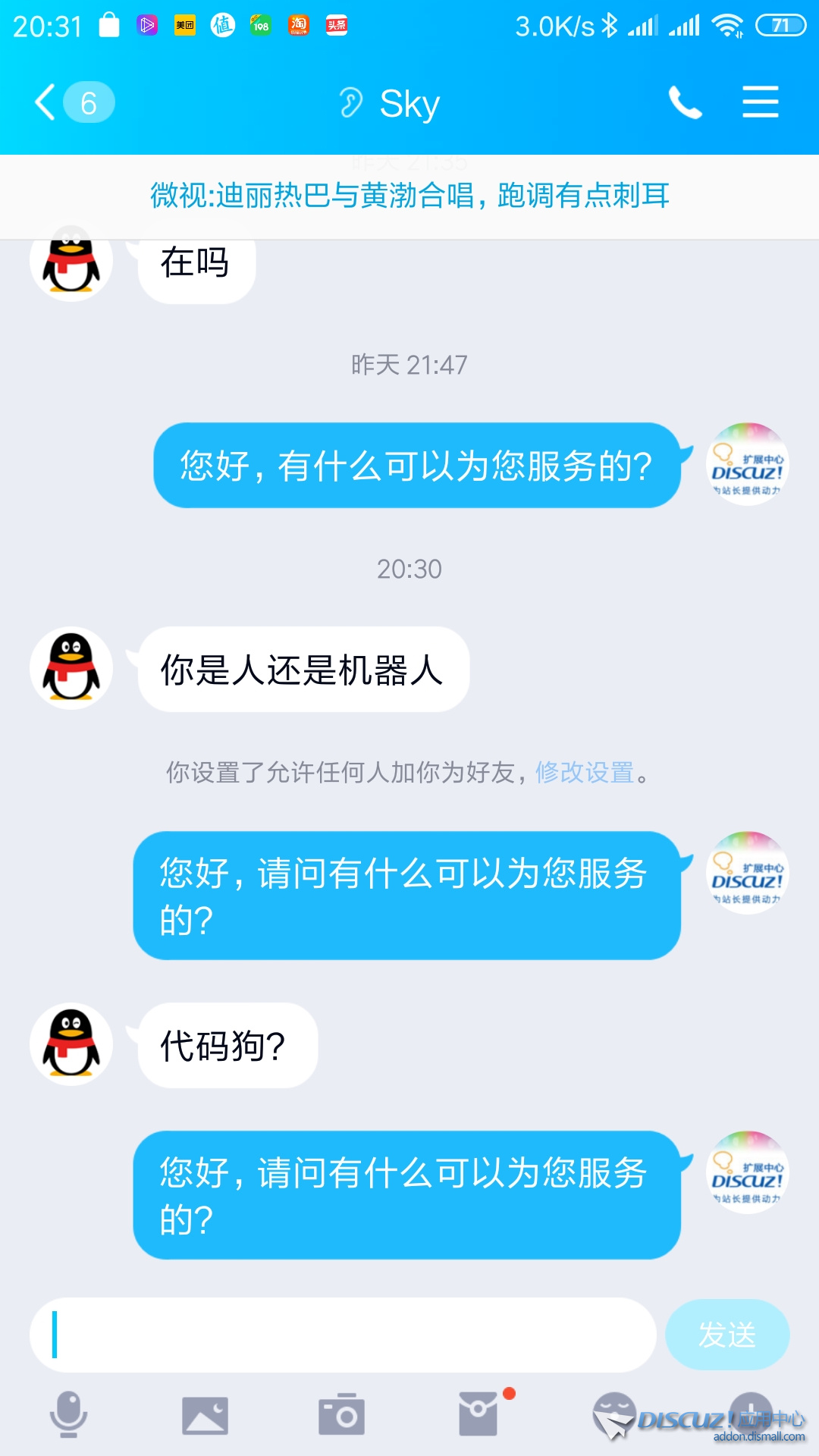Open the camera to take a photo
This screenshot has width=819, height=1456.
click(341, 1415)
